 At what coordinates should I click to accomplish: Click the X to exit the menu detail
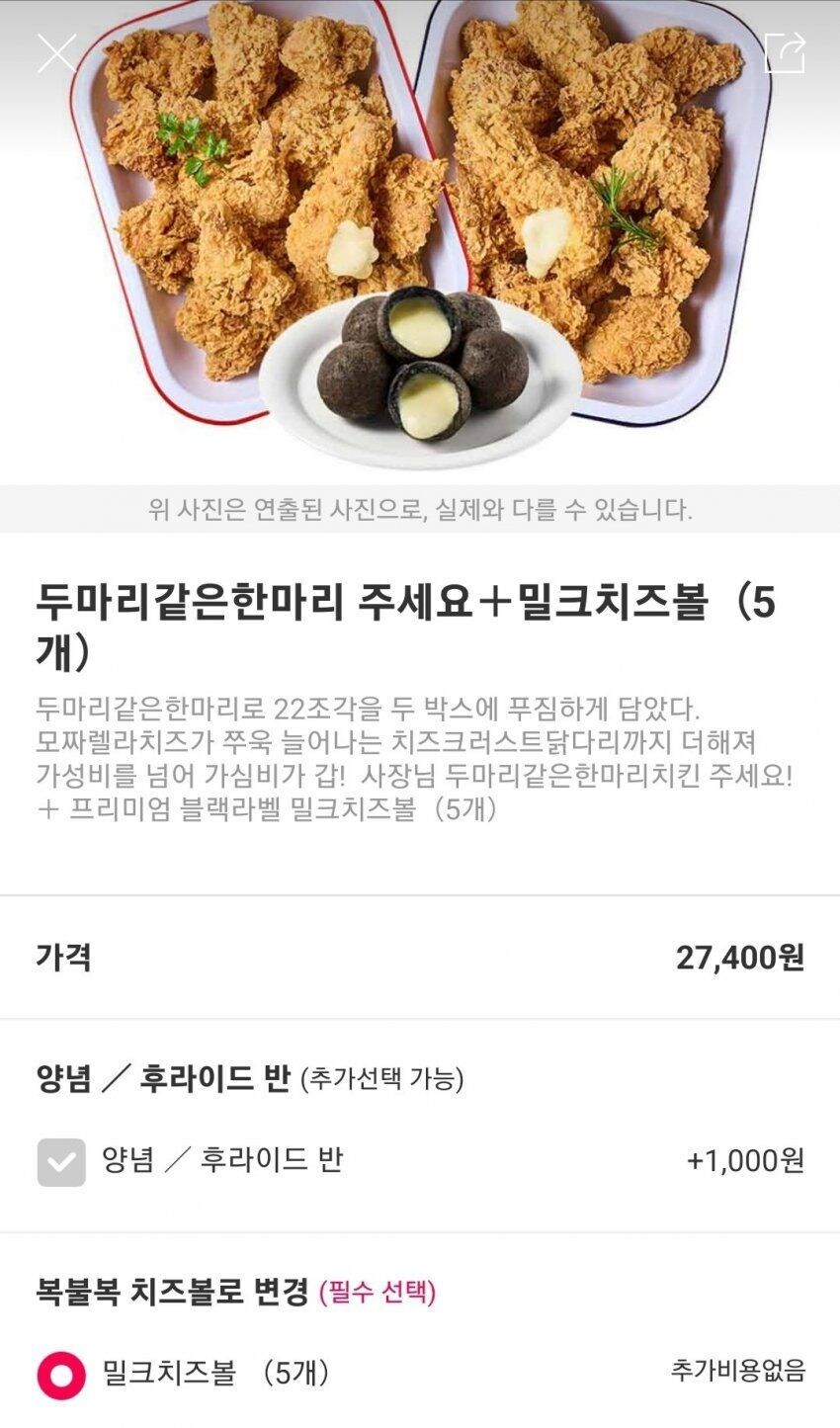56,54
